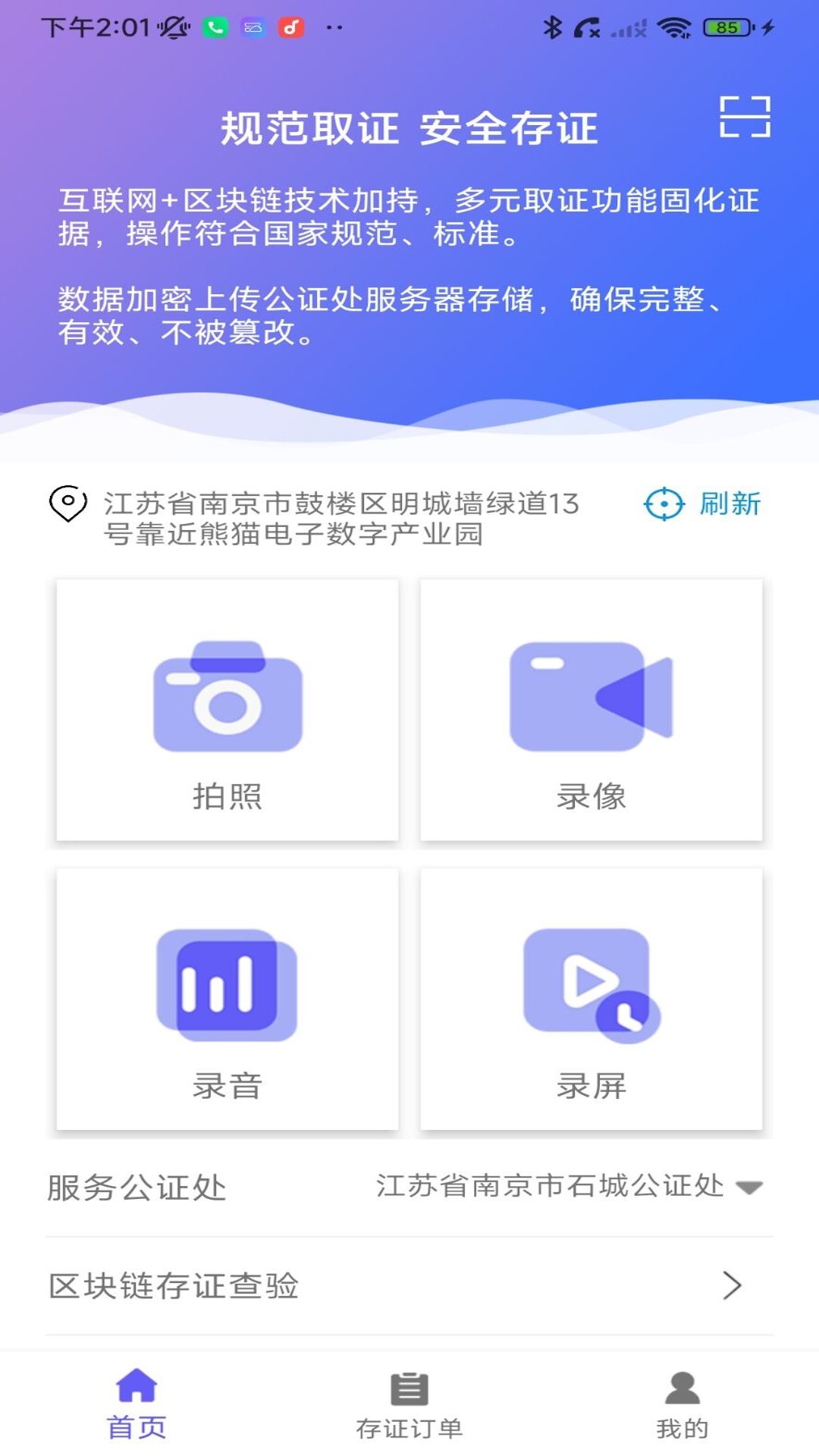Open the scan icon in the header
819x1456 pixels.
[745, 117]
